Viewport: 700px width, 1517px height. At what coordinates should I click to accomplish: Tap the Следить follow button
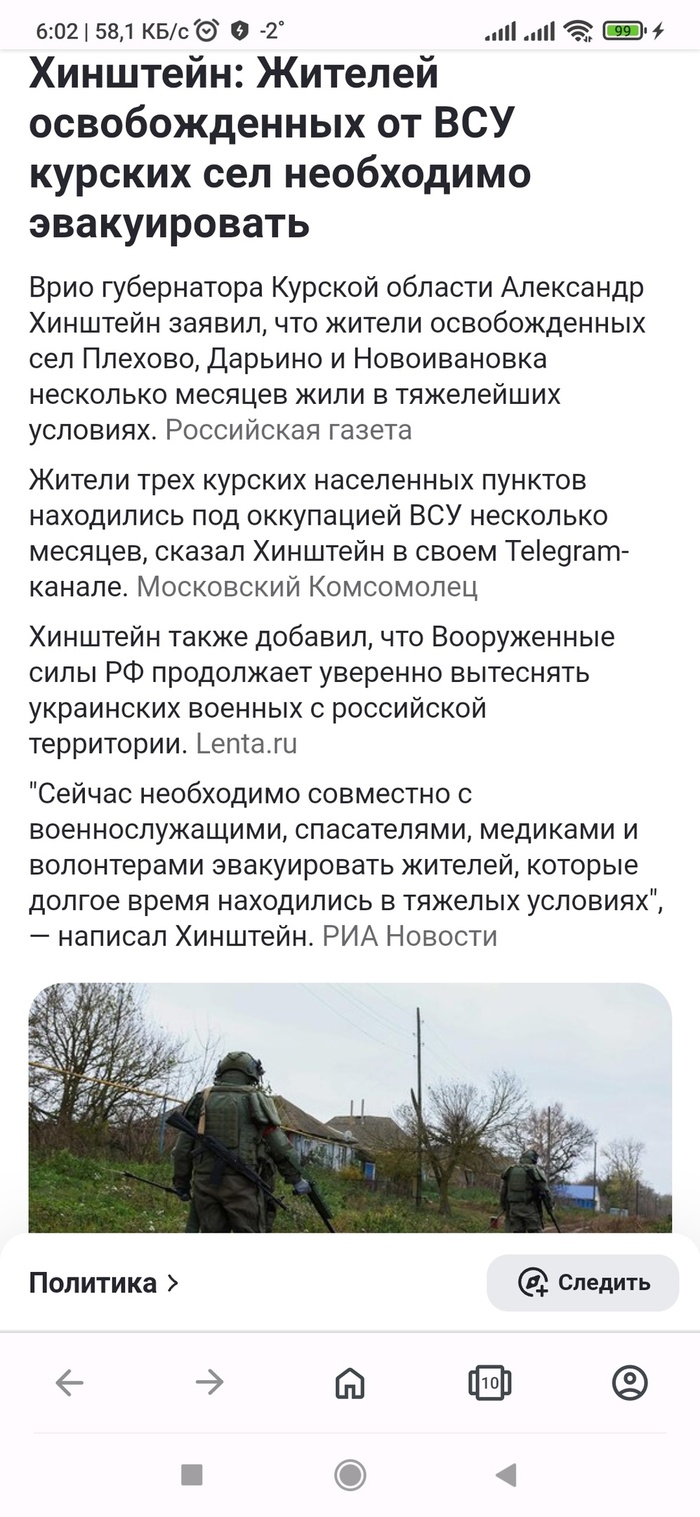[583, 1283]
